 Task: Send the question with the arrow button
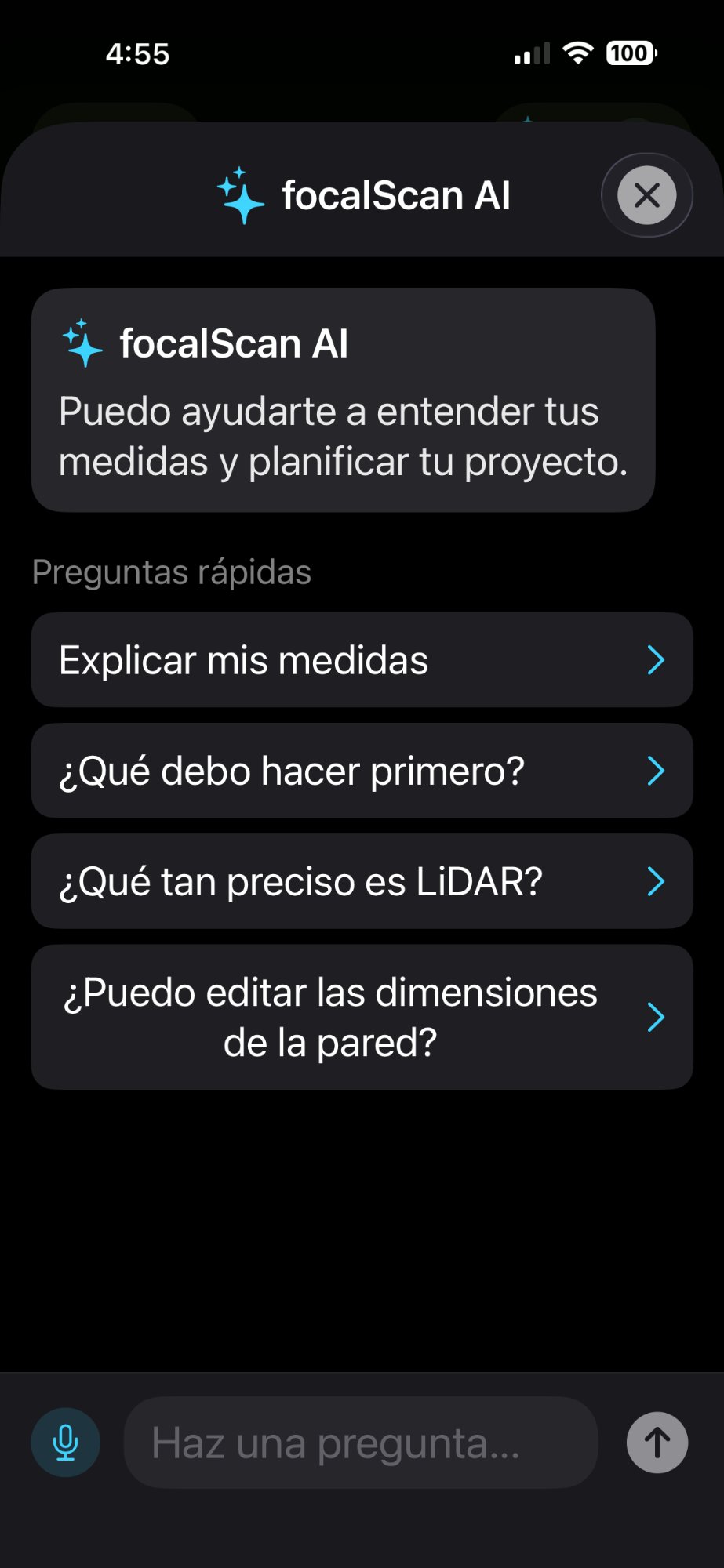657,1443
